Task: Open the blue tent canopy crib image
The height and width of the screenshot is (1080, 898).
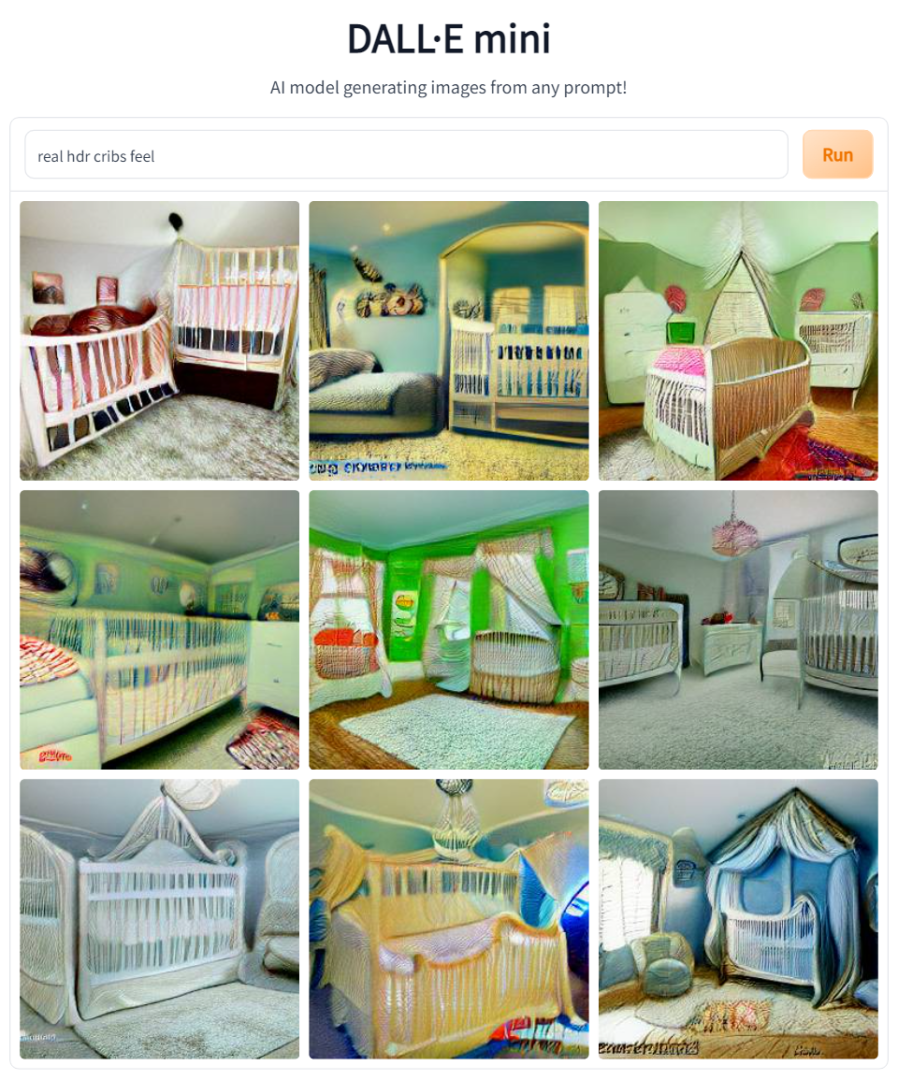Action: click(738, 919)
